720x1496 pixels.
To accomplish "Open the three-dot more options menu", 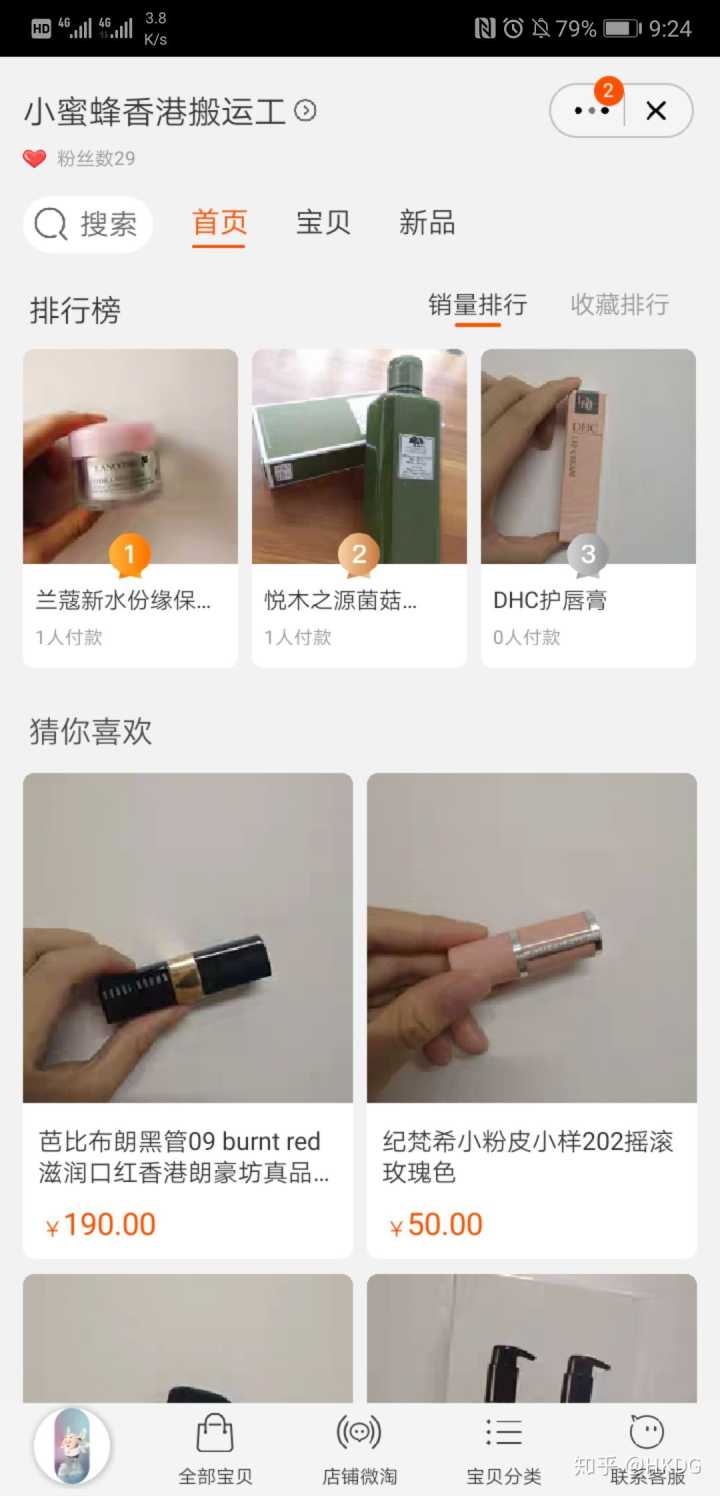I will pyautogui.click(x=591, y=111).
